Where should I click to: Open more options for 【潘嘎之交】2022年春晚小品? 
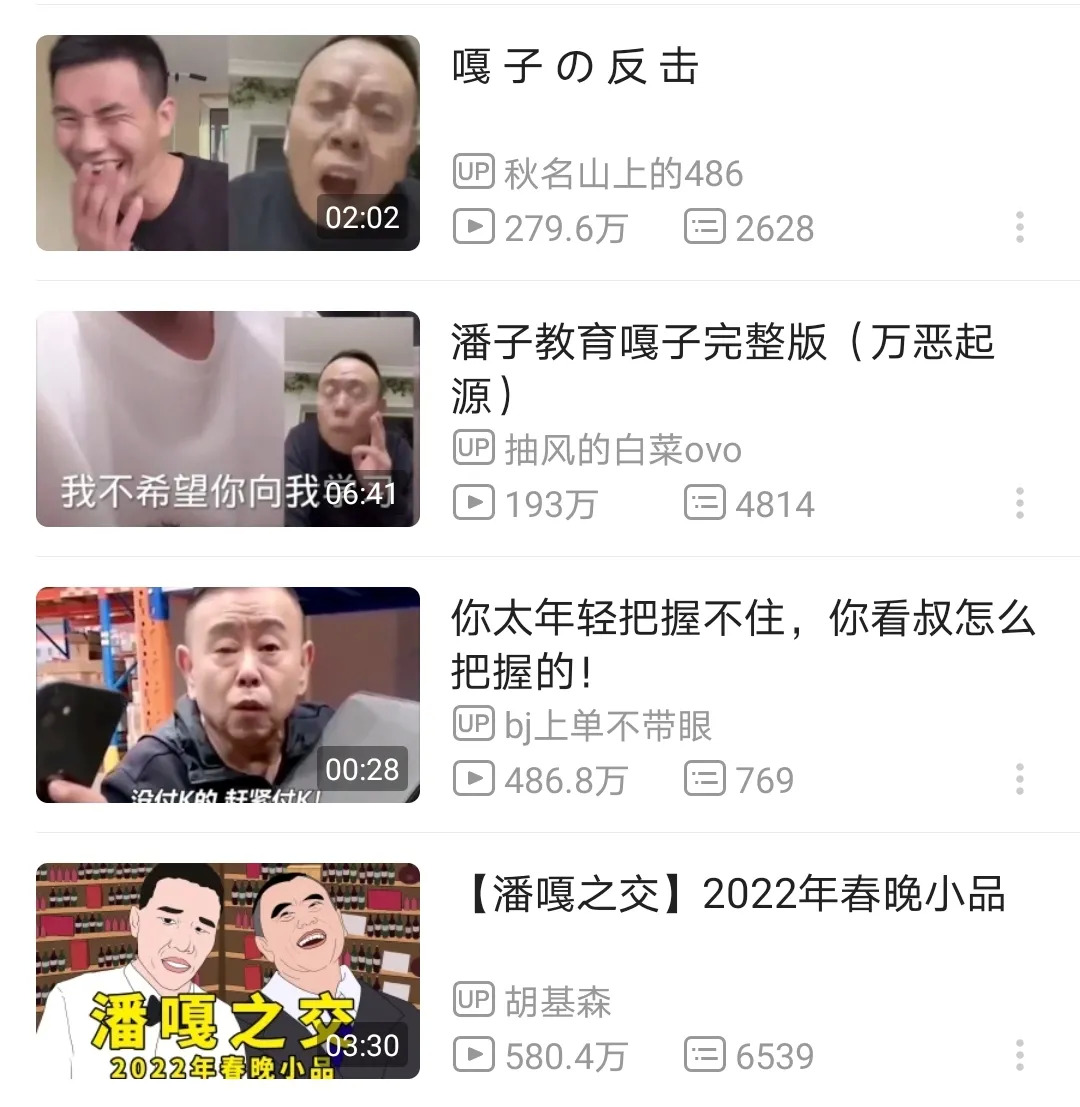point(1019,1055)
